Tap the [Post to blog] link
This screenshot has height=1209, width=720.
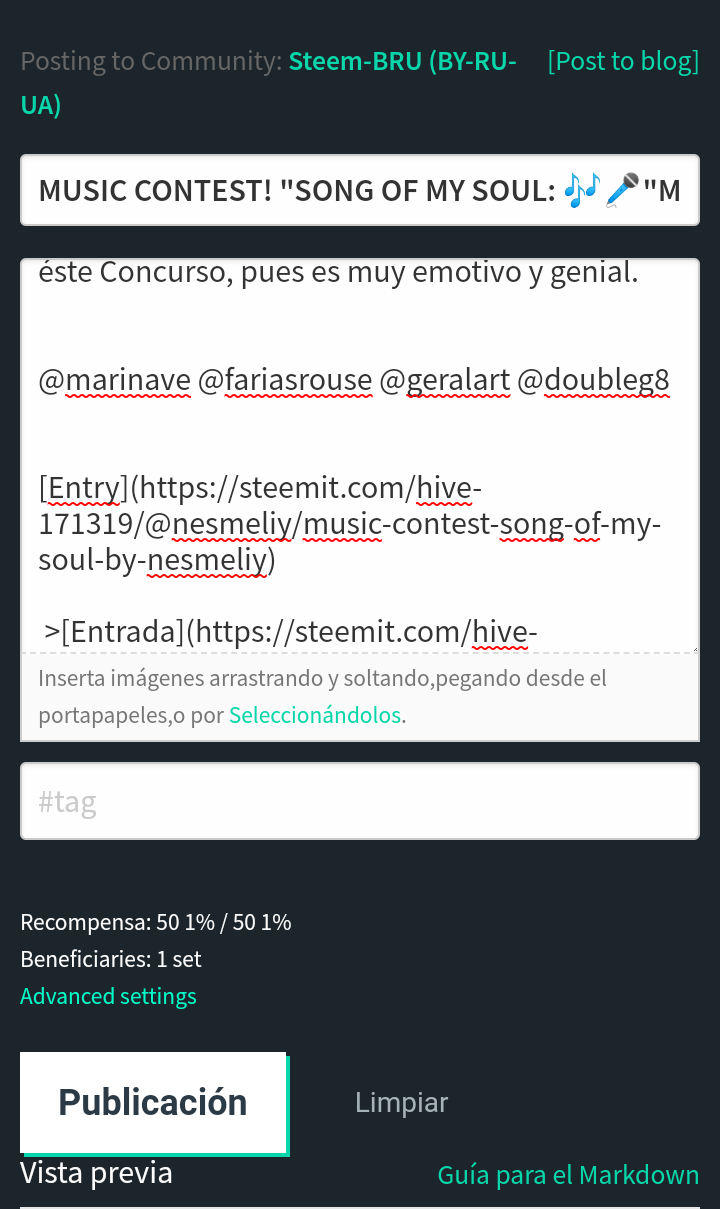(x=622, y=61)
